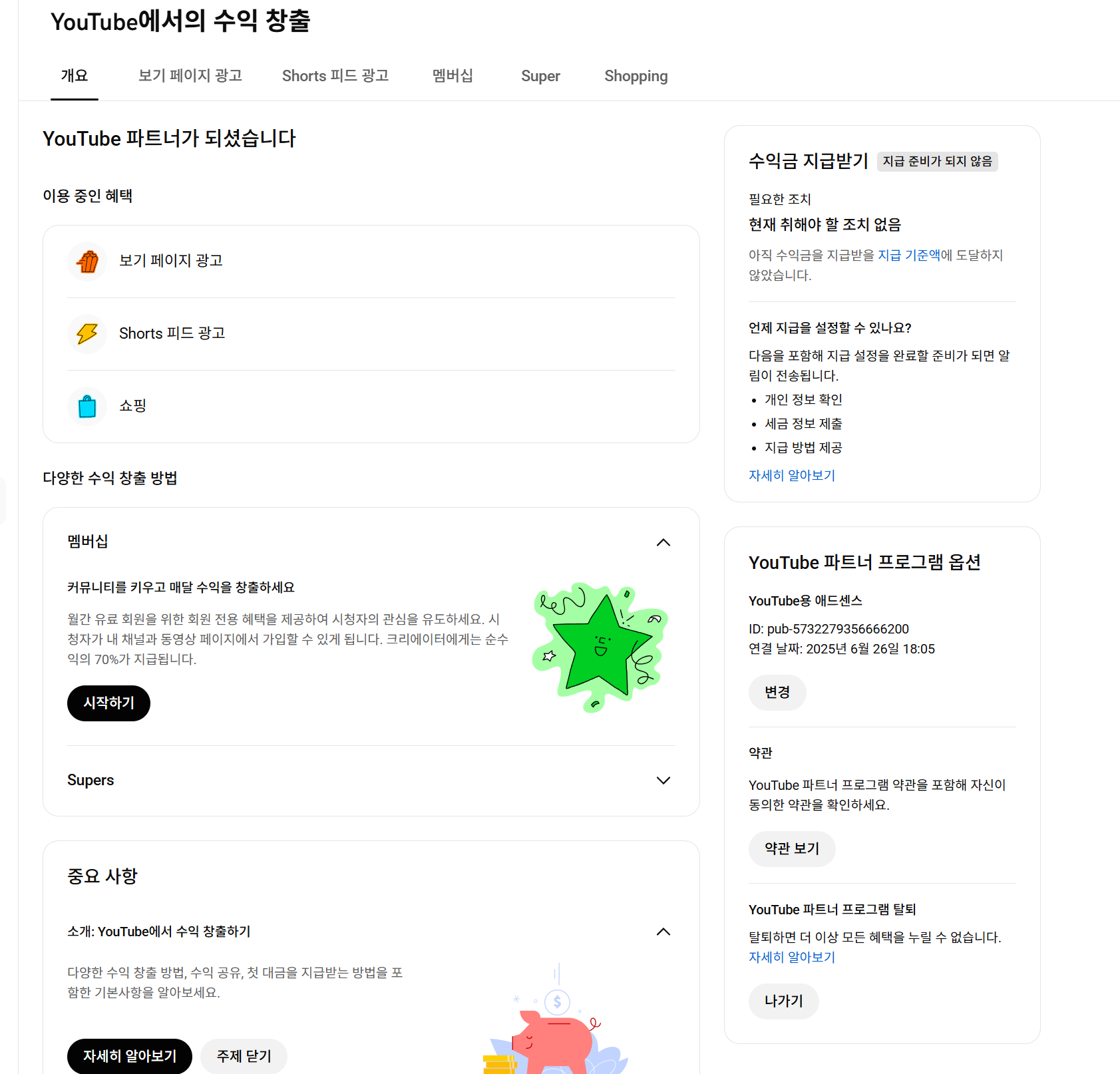Switch to the 보기 페이지 광고 tab

point(190,76)
